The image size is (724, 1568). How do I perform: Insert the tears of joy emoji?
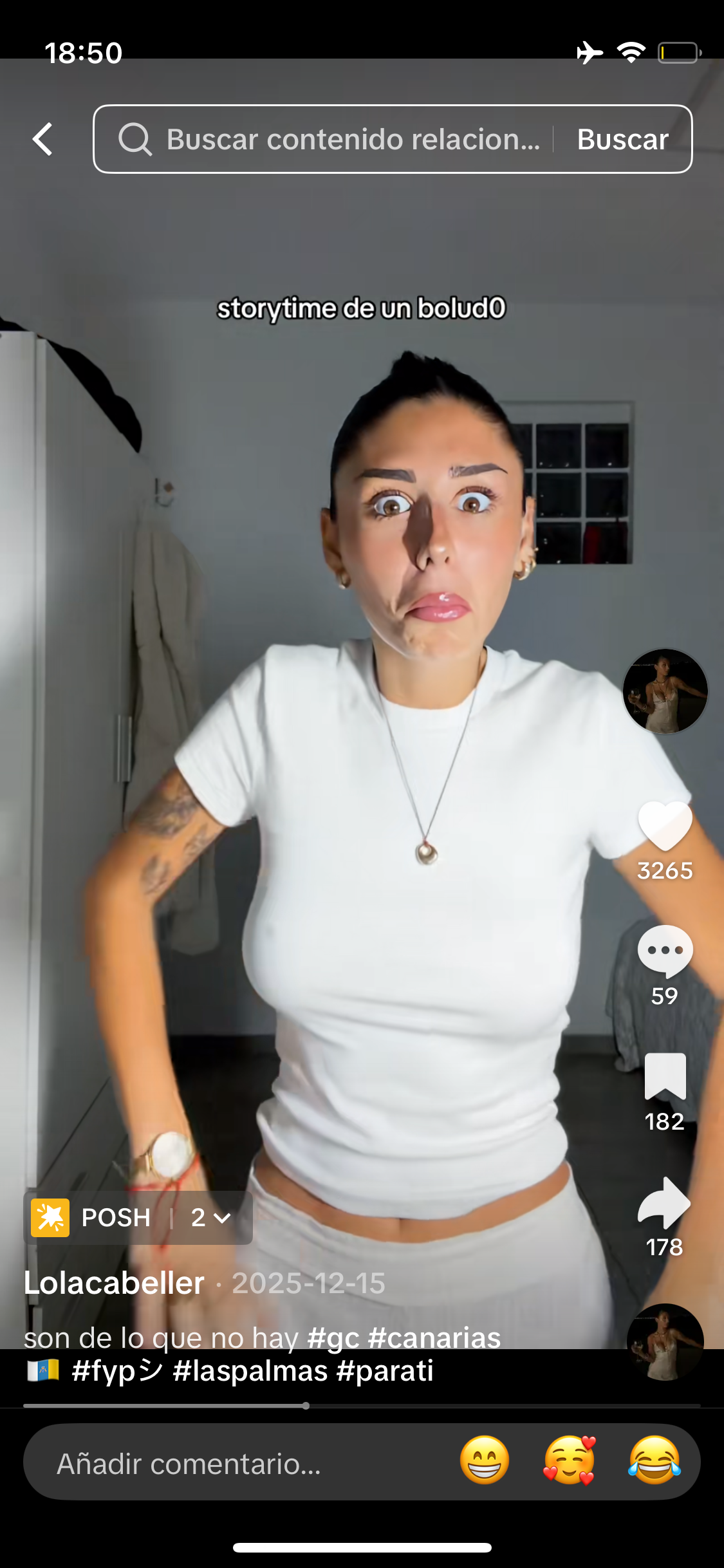(x=654, y=1461)
